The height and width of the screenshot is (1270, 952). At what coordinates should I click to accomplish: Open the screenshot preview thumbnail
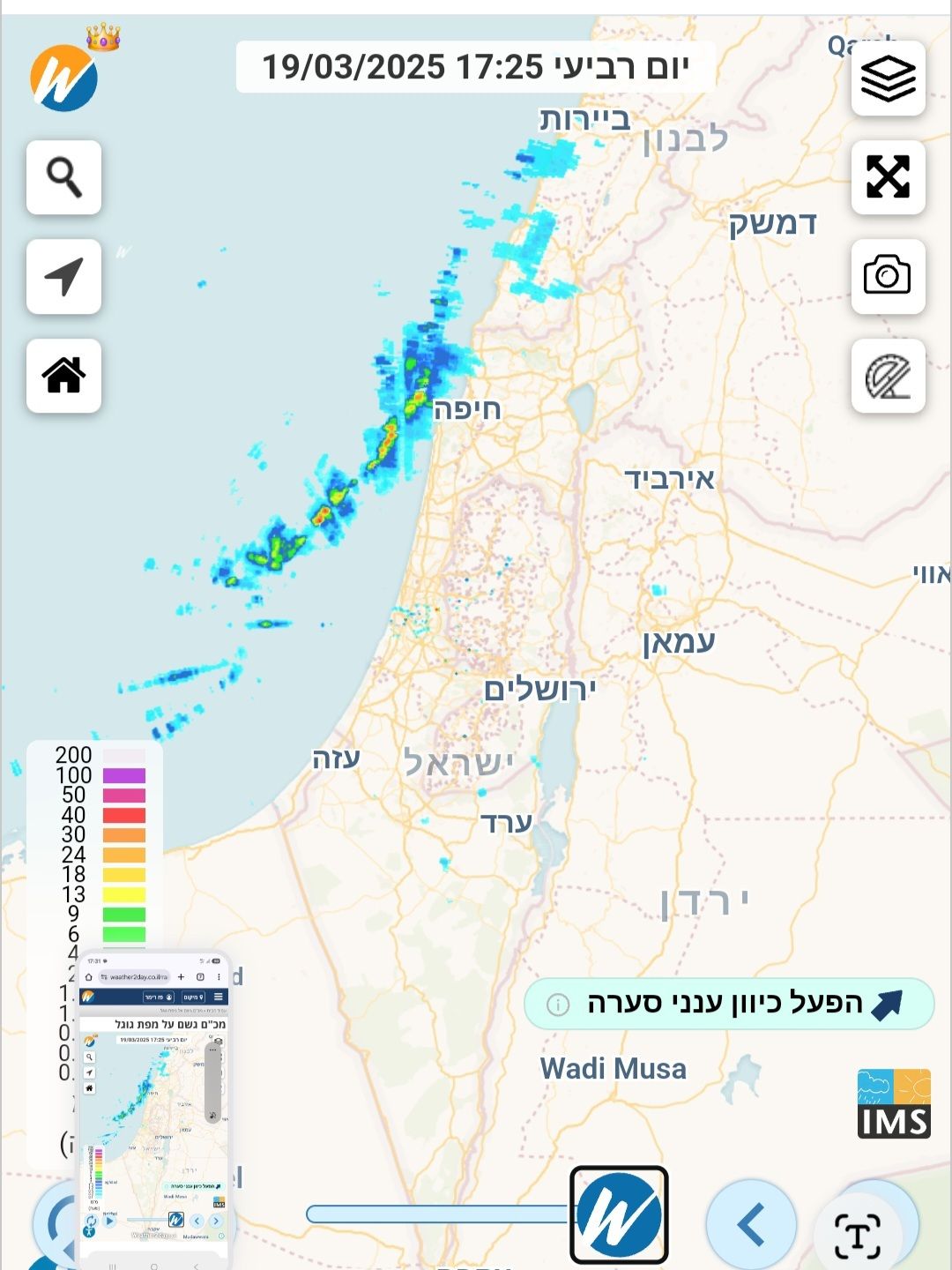tap(154, 1107)
